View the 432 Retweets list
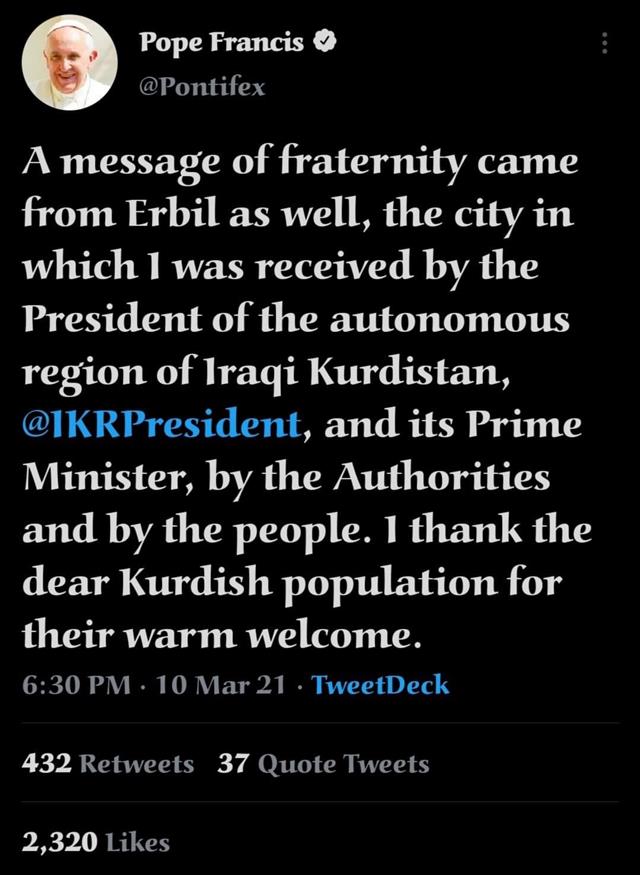This screenshot has width=640, height=875. point(108,764)
